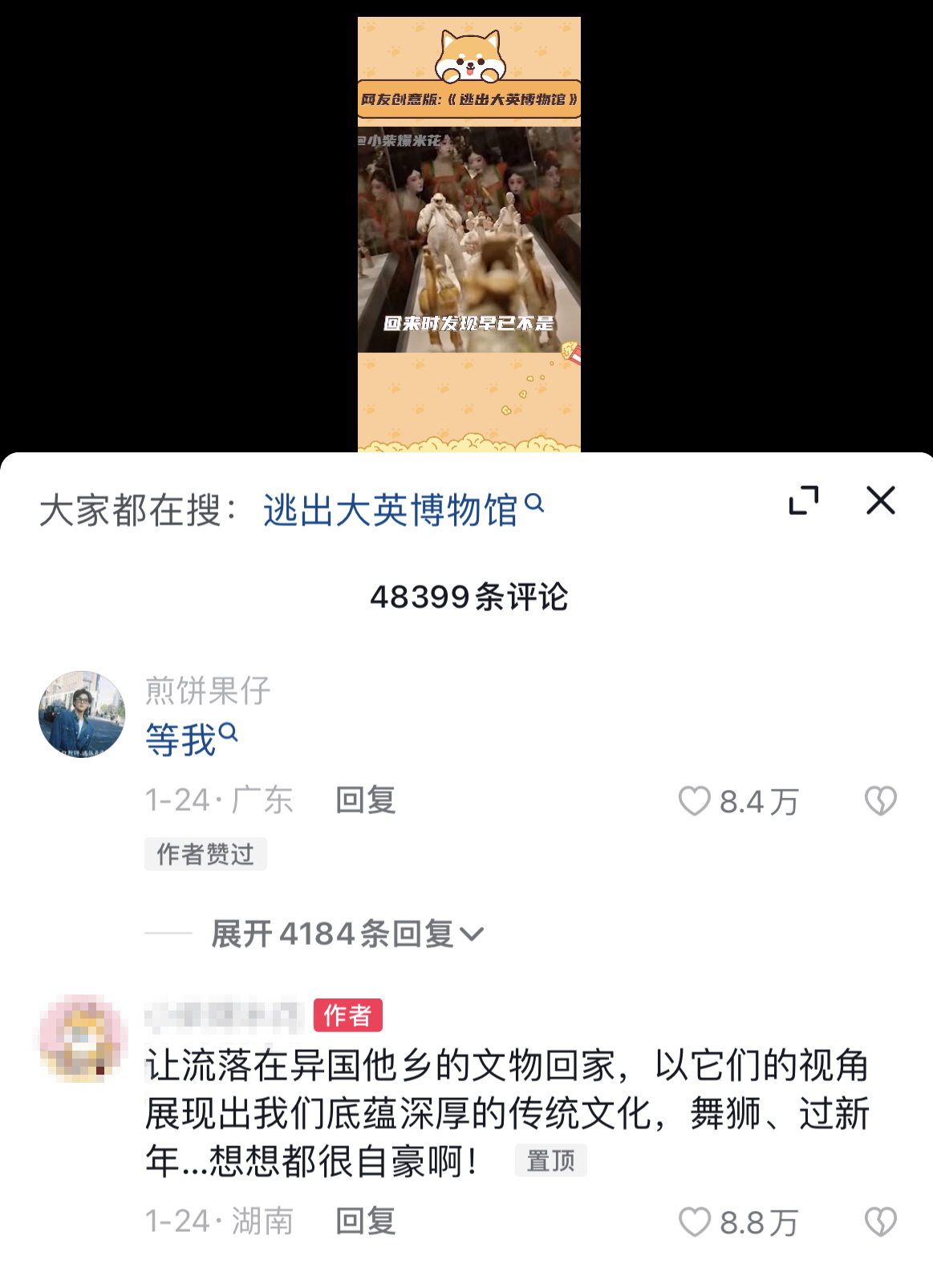Screen dimensions: 933x1288
Task: Search the trending term 逃出大英博物馆
Action: point(403,510)
